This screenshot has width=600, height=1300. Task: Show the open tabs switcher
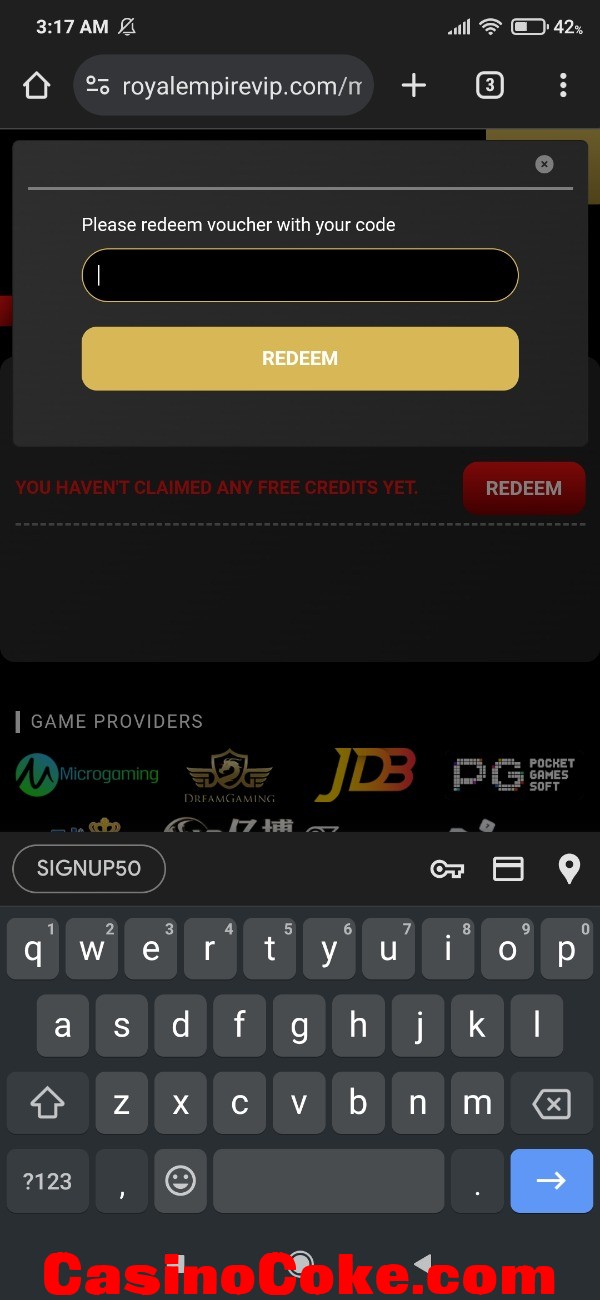click(x=489, y=86)
